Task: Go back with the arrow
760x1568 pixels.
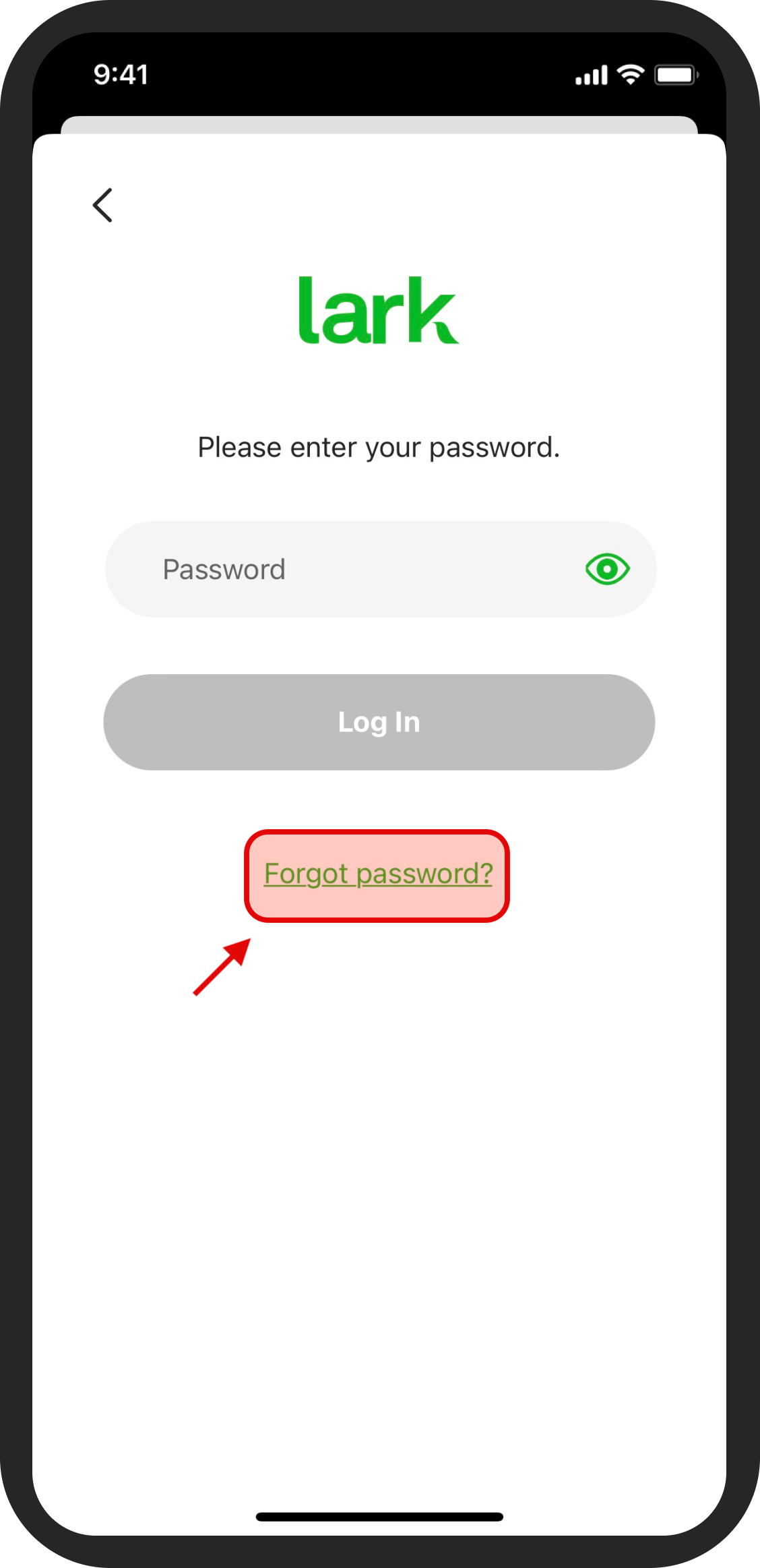Action: click(x=102, y=205)
